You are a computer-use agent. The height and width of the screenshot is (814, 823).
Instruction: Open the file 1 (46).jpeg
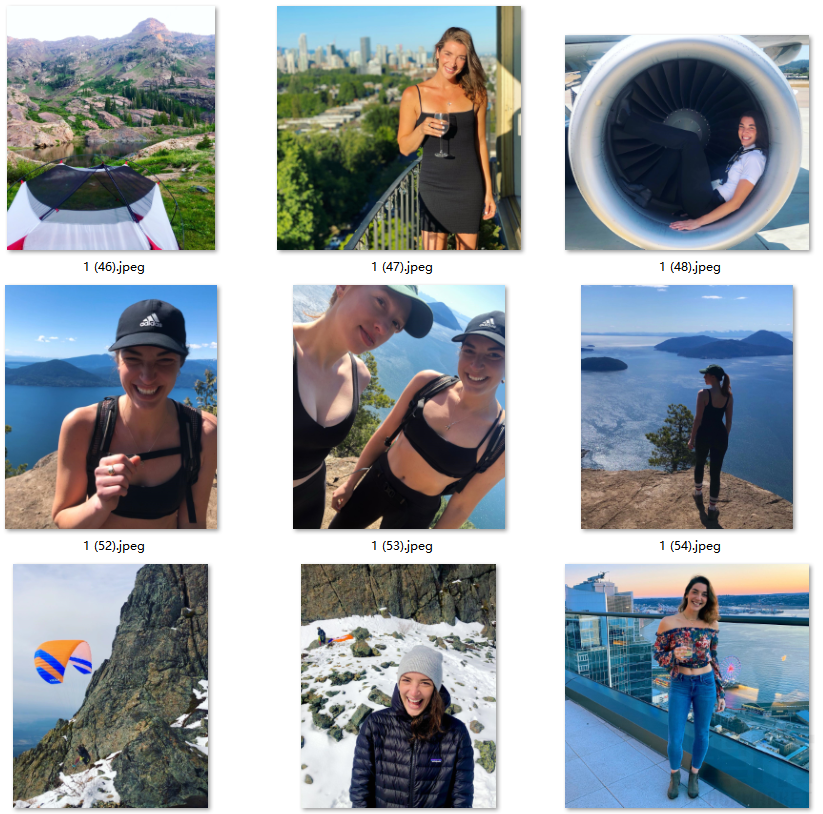pos(111,128)
